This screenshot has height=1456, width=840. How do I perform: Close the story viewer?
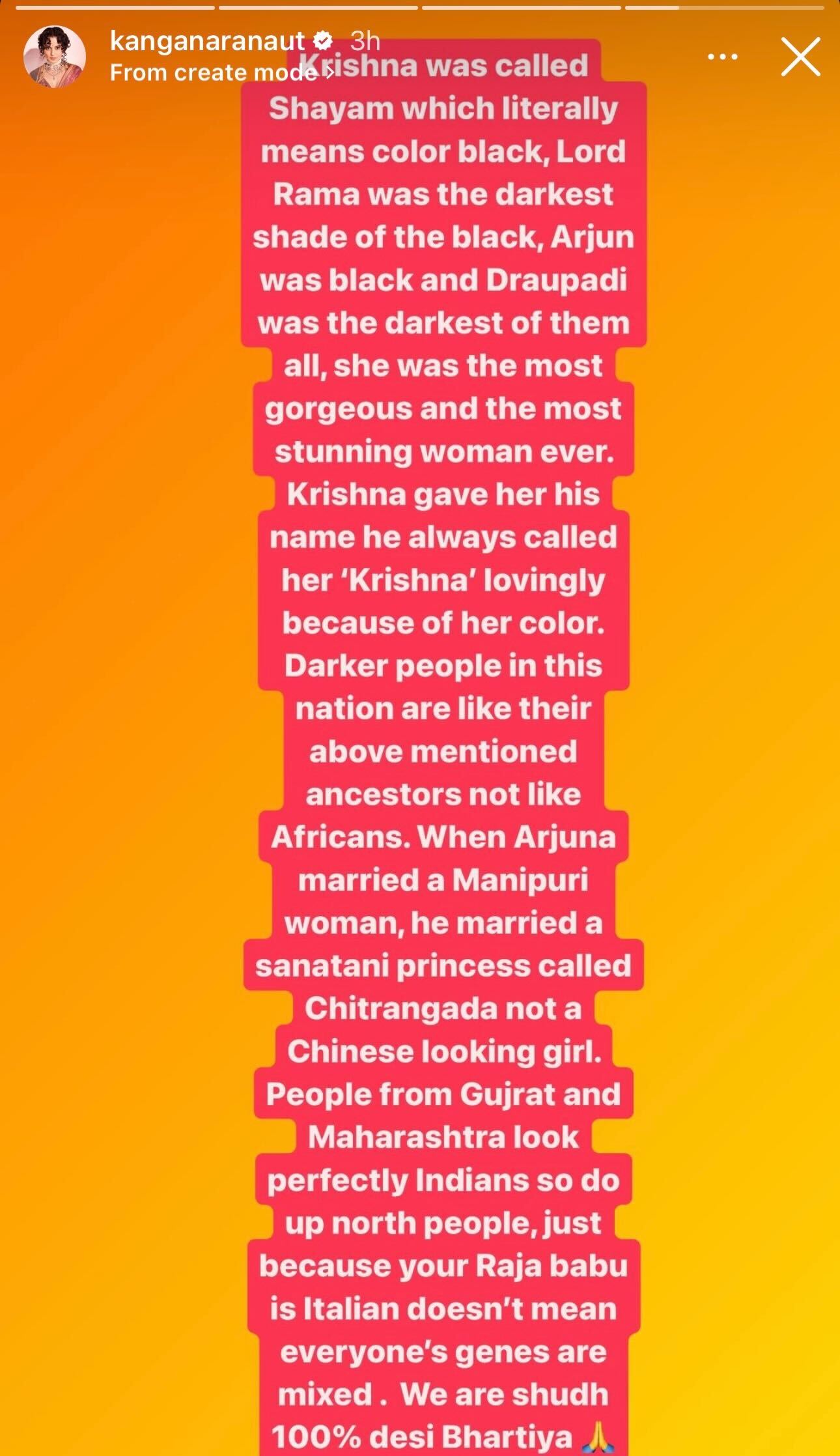[x=800, y=57]
